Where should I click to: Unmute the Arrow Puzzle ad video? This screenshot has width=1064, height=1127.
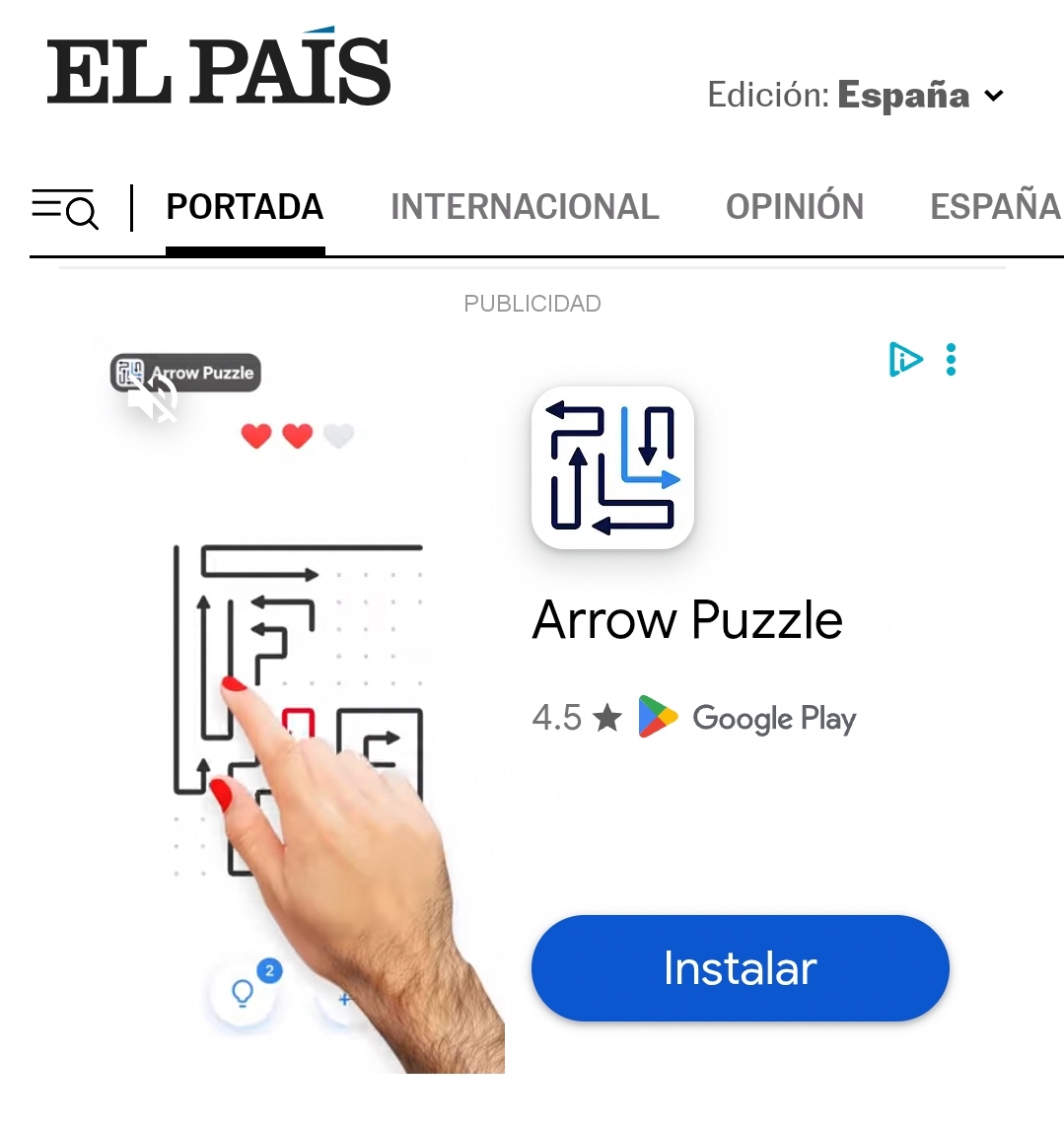(154, 398)
